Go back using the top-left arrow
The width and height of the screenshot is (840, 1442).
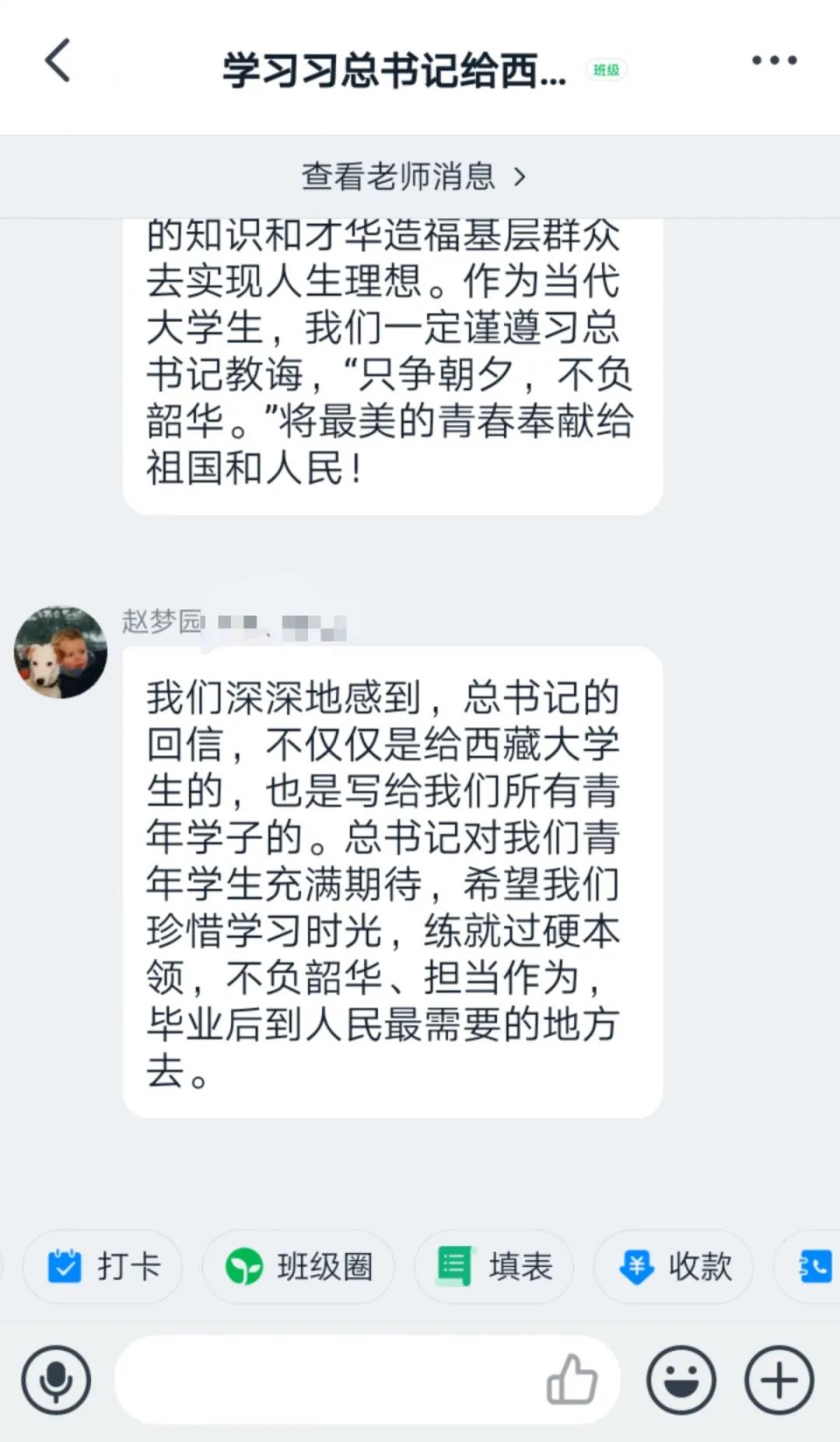tap(58, 61)
